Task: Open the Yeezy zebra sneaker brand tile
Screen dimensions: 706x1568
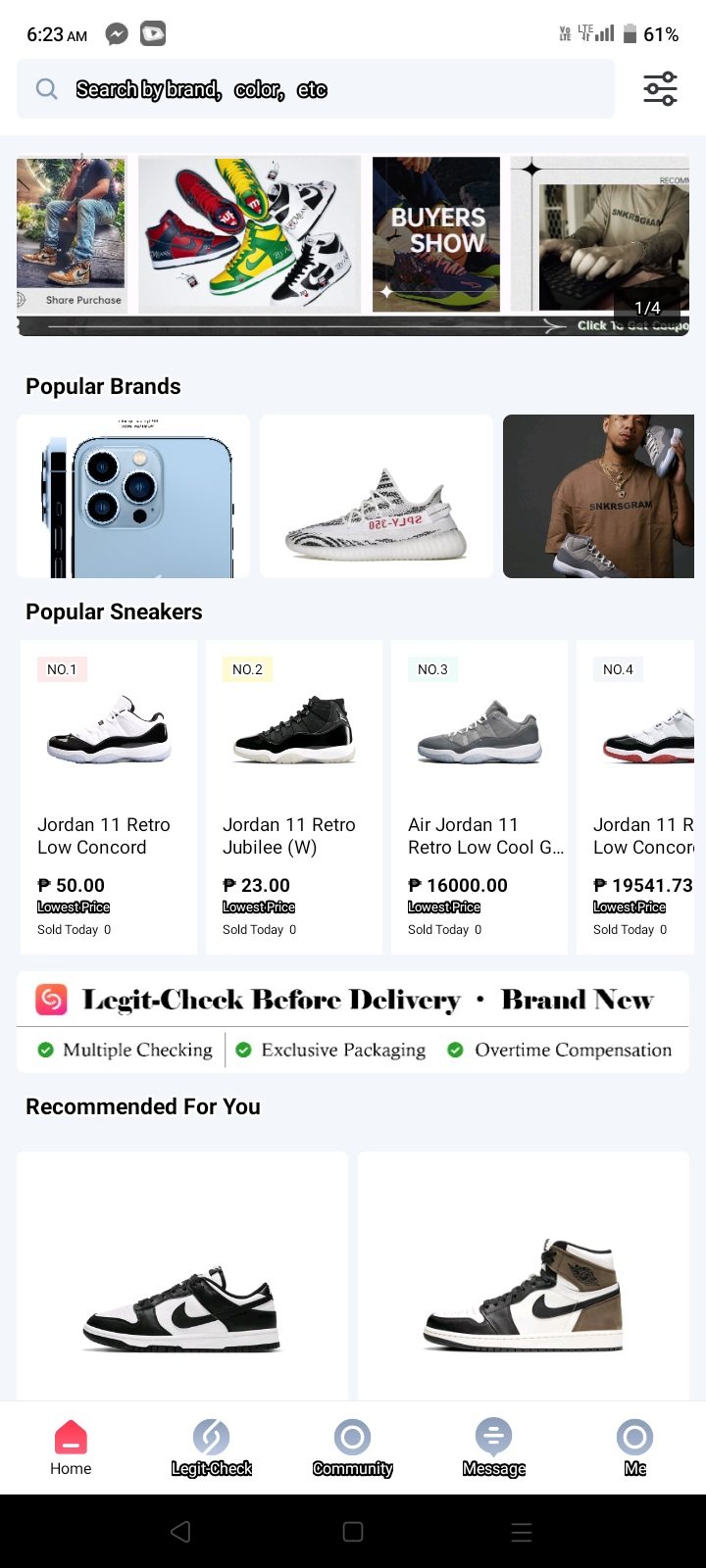Action: pos(377,496)
